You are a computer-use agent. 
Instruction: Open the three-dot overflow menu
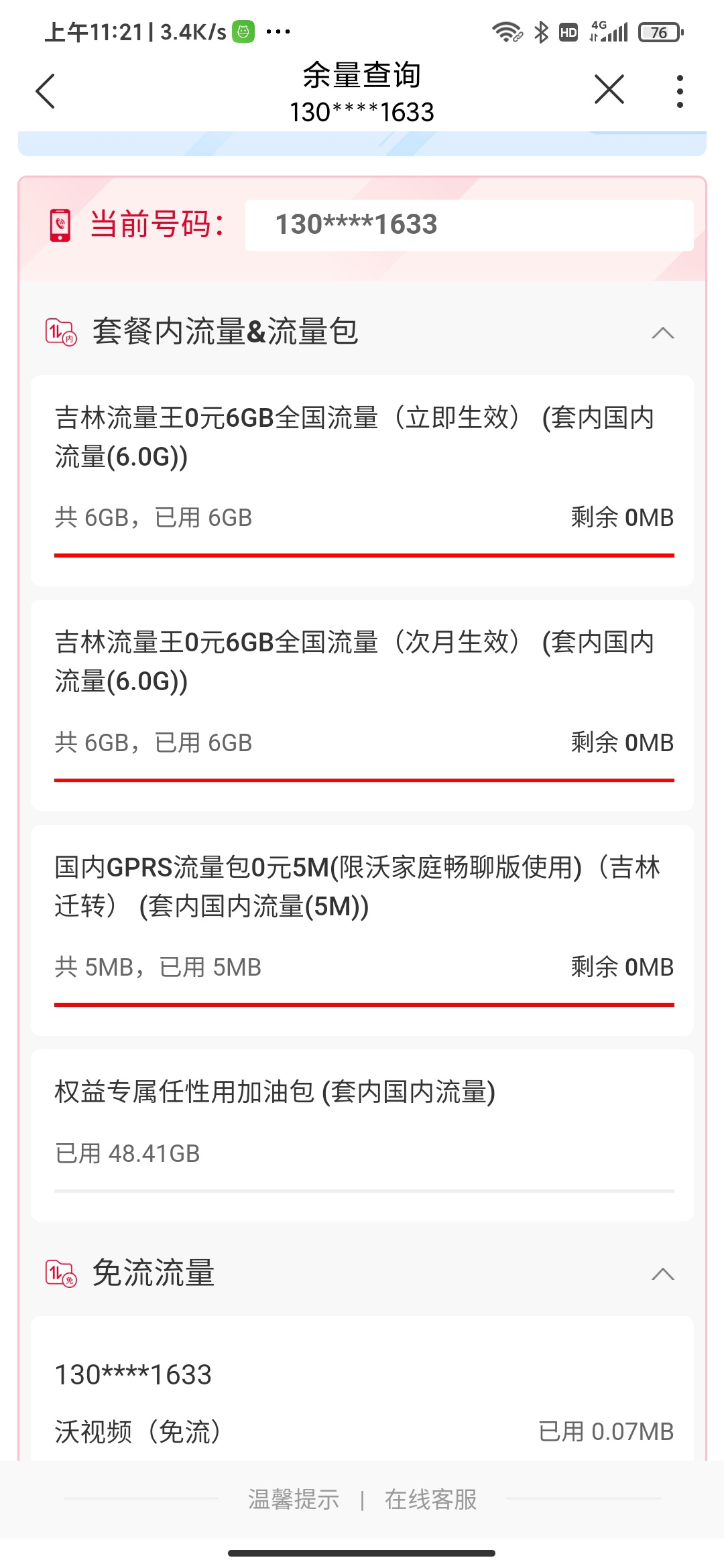(x=680, y=91)
